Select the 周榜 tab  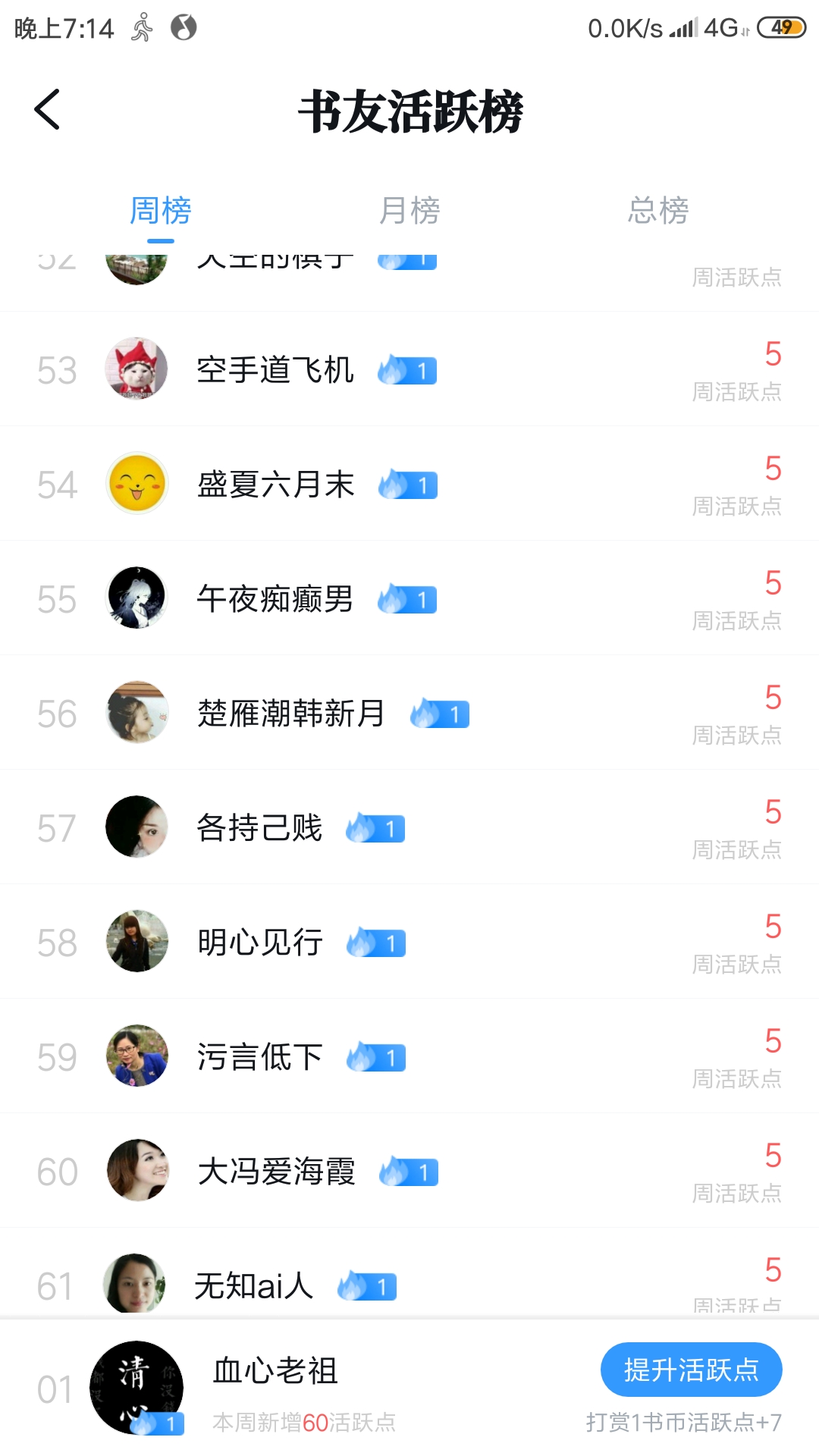[x=161, y=211]
